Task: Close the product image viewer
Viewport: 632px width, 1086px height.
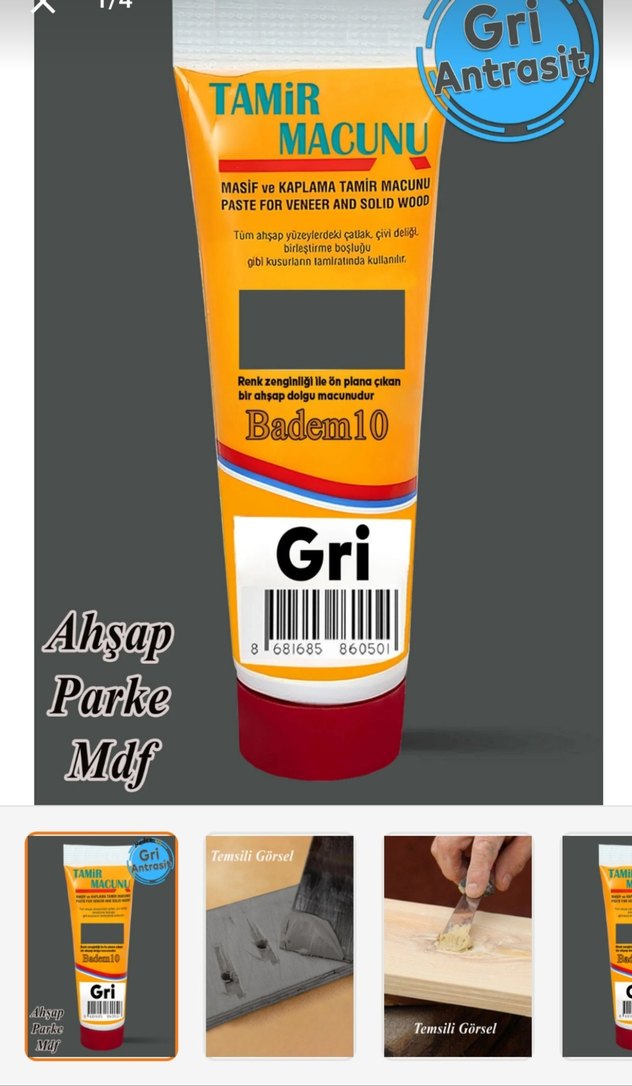Action: pyautogui.click(x=43, y=6)
